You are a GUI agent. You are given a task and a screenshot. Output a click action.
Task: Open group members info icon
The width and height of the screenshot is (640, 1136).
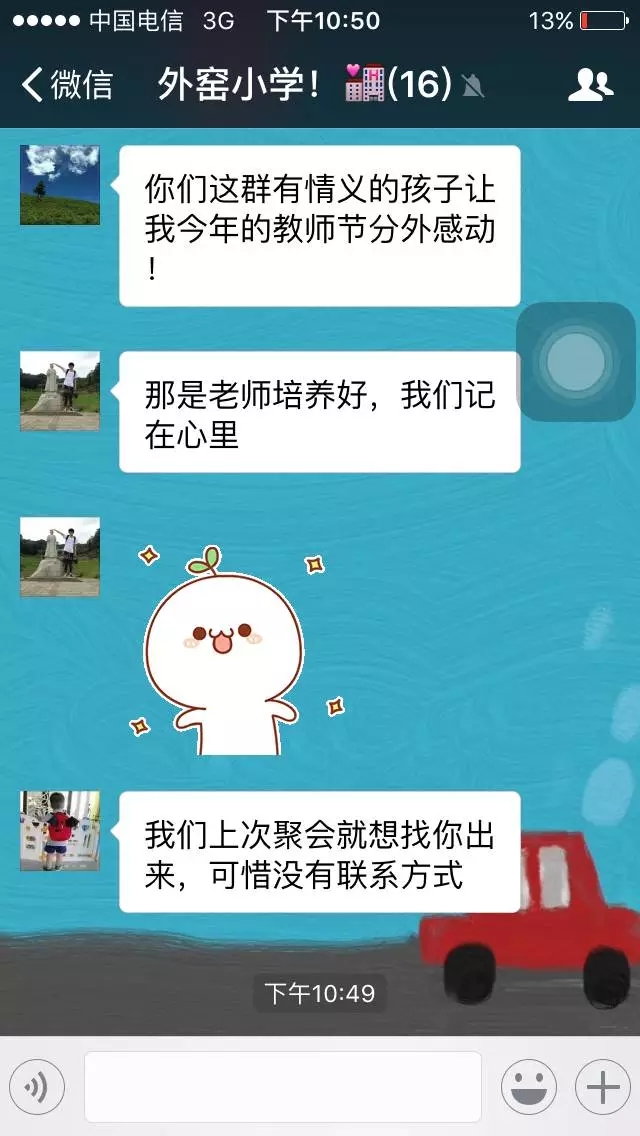pyautogui.click(x=590, y=85)
